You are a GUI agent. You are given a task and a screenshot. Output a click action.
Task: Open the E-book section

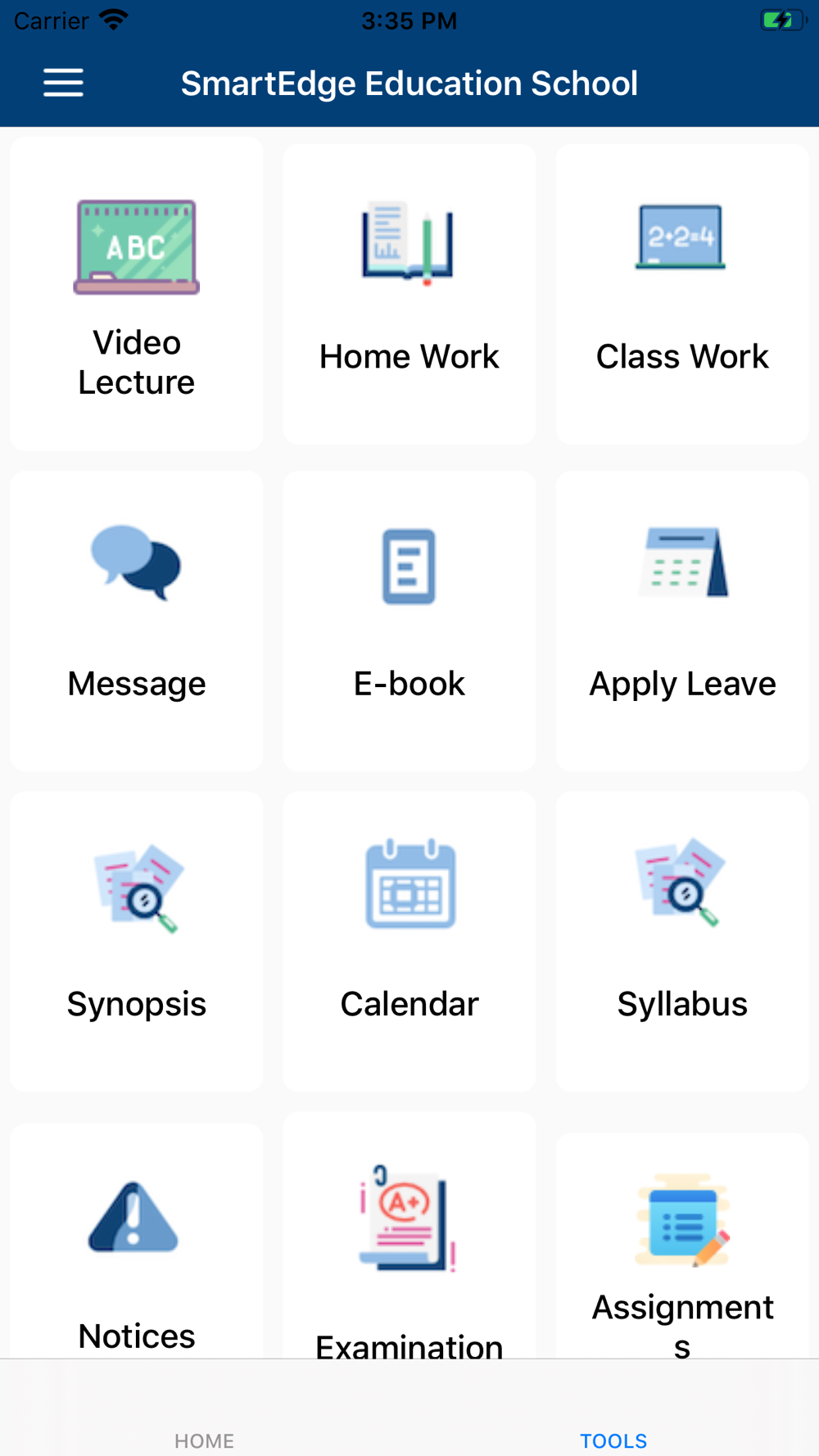[409, 621]
